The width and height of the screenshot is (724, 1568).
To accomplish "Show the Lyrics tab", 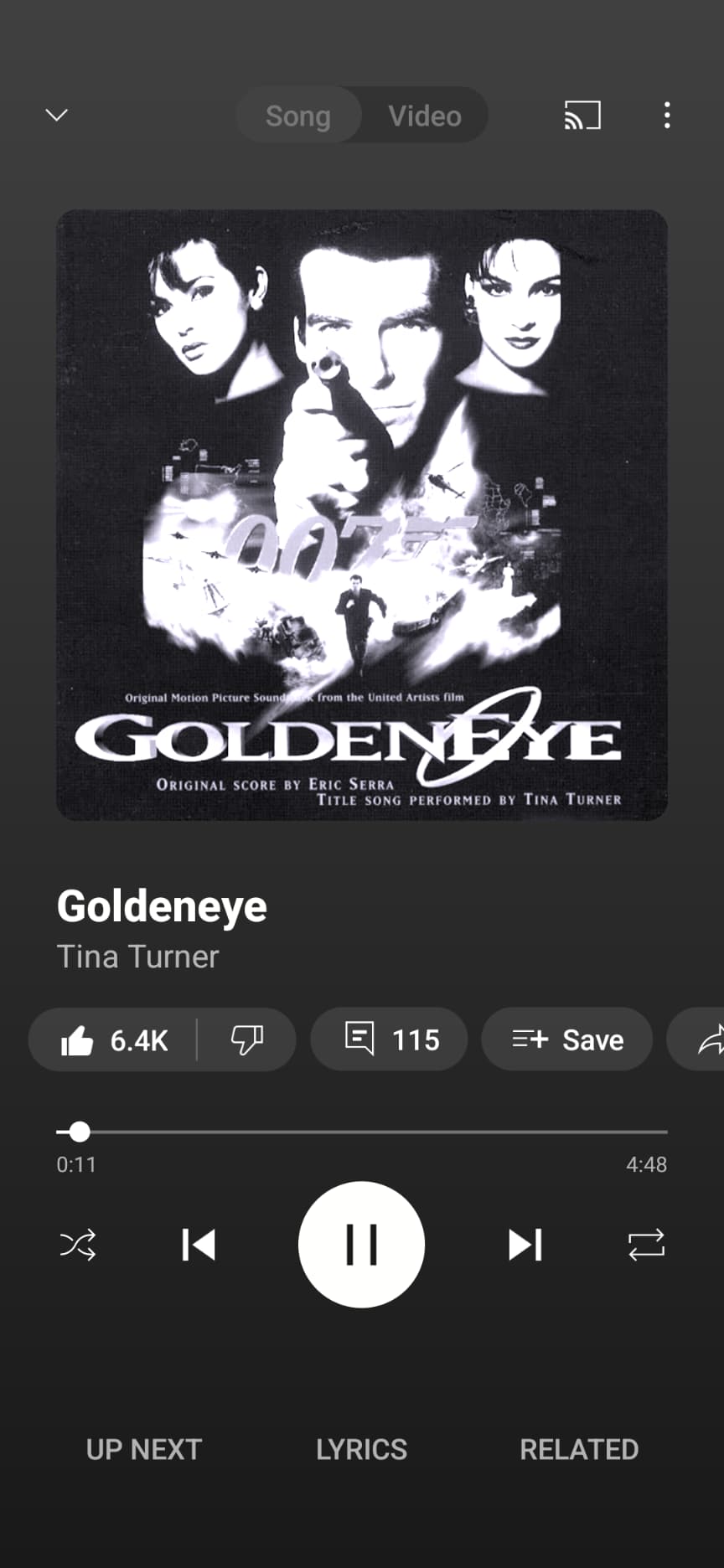I will (x=362, y=1450).
